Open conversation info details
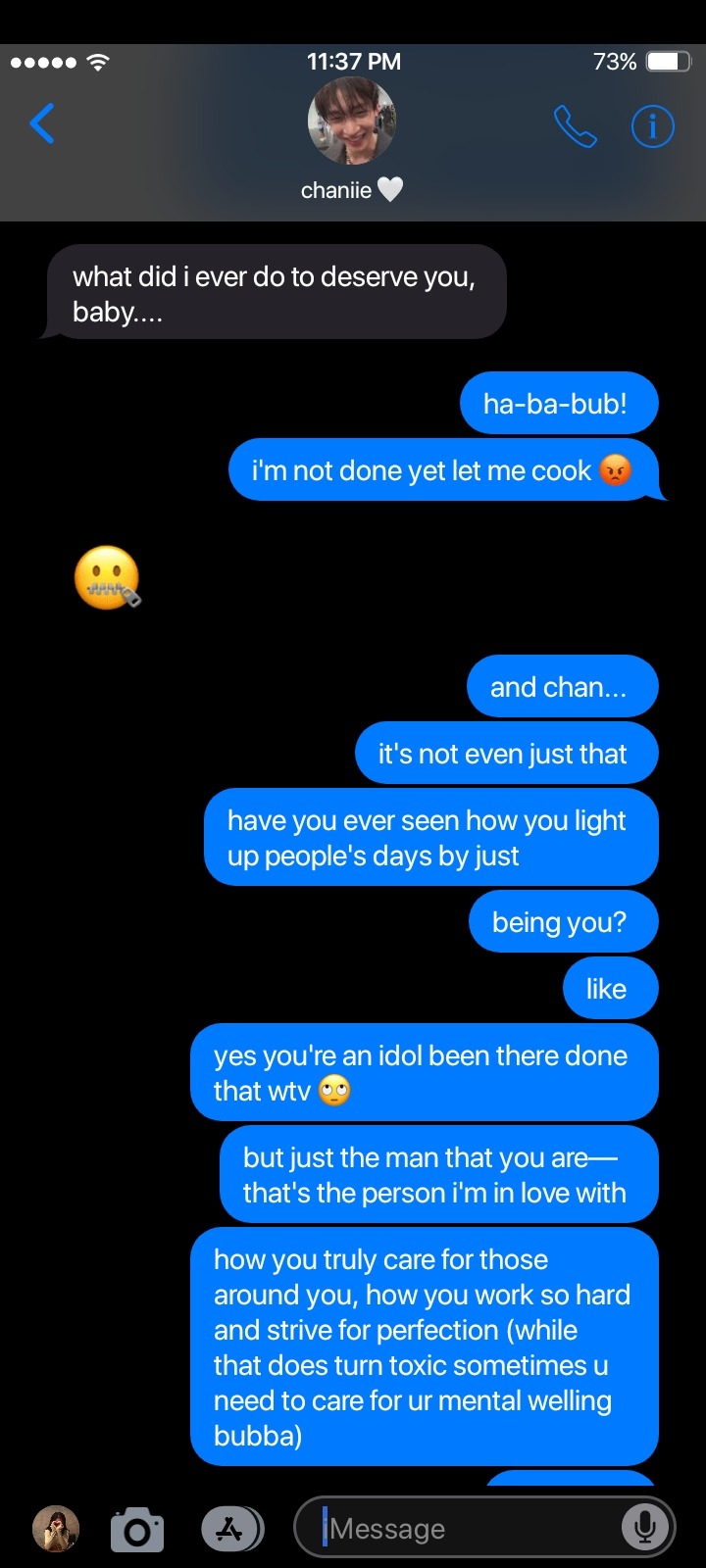The image size is (706, 1568). click(652, 126)
